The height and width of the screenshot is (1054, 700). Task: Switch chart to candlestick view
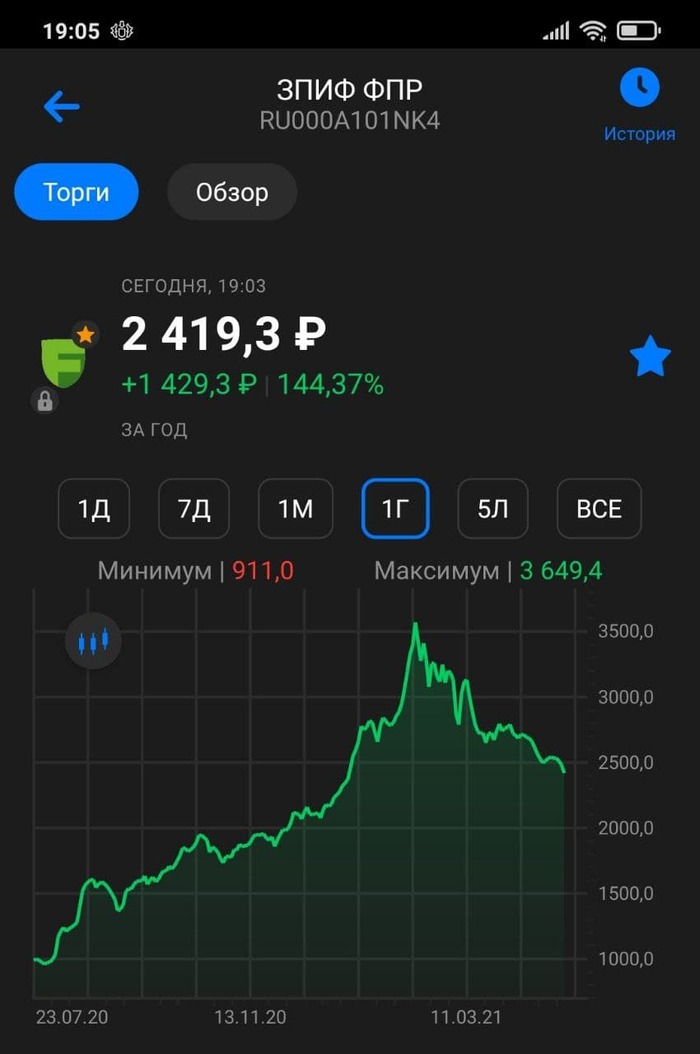[93, 641]
